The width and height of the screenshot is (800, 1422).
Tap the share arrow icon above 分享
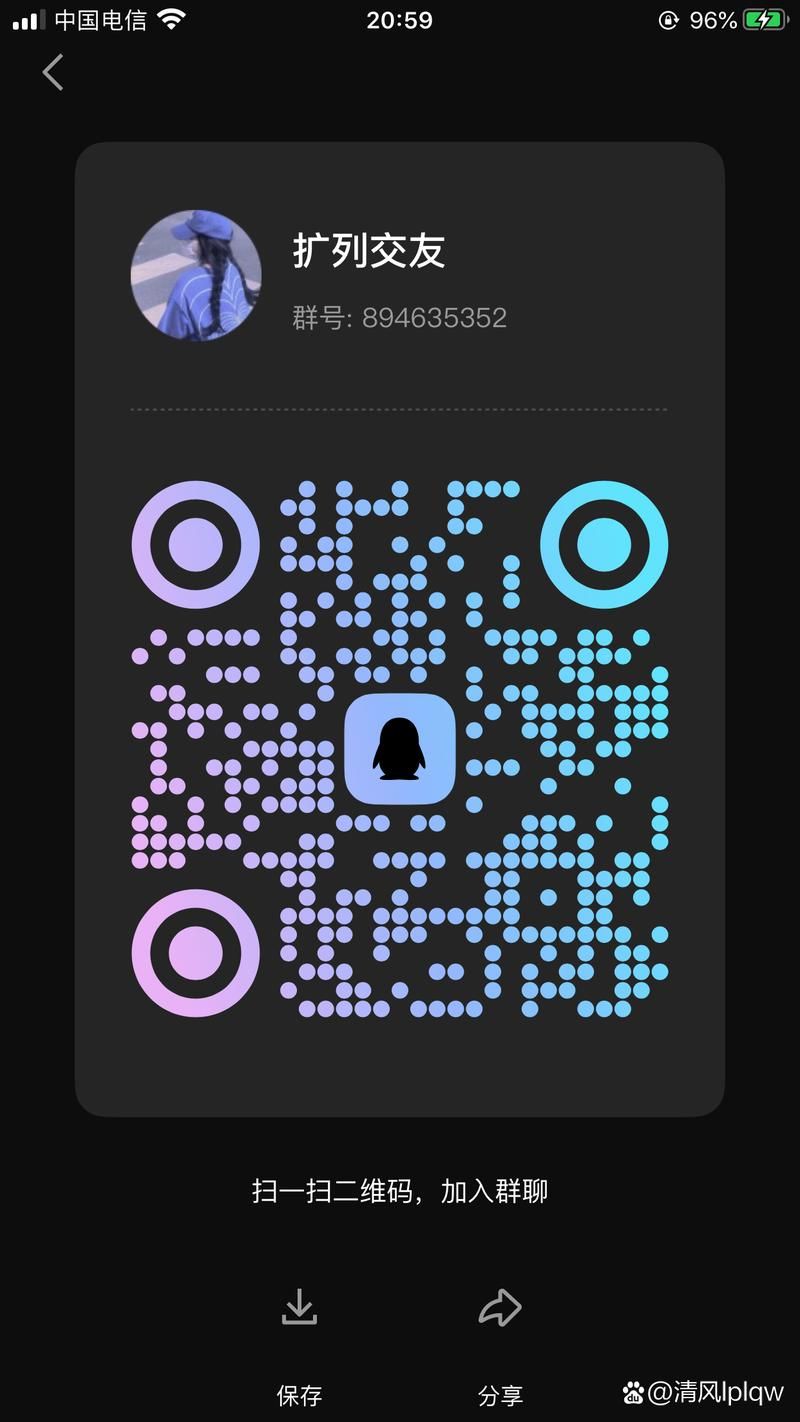(499, 1306)
